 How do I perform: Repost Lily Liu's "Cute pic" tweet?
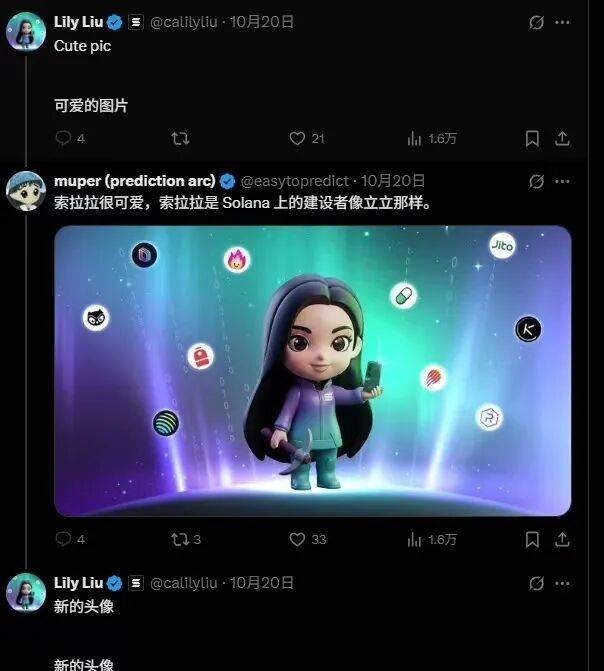180,139
